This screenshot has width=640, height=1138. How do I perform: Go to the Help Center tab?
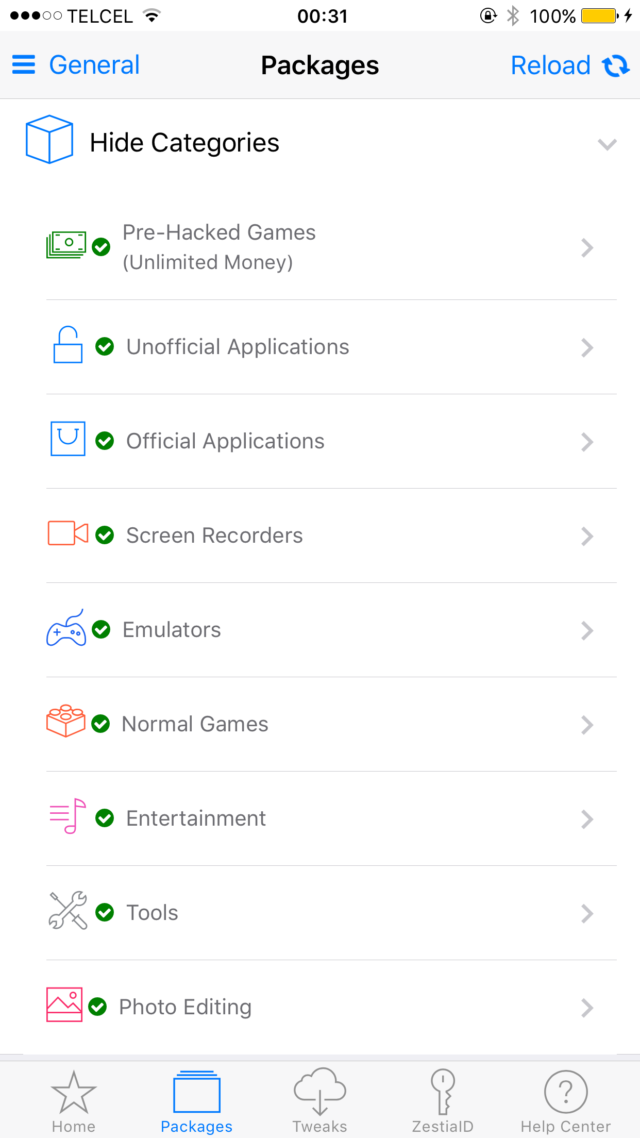[x=565, y=1102]
